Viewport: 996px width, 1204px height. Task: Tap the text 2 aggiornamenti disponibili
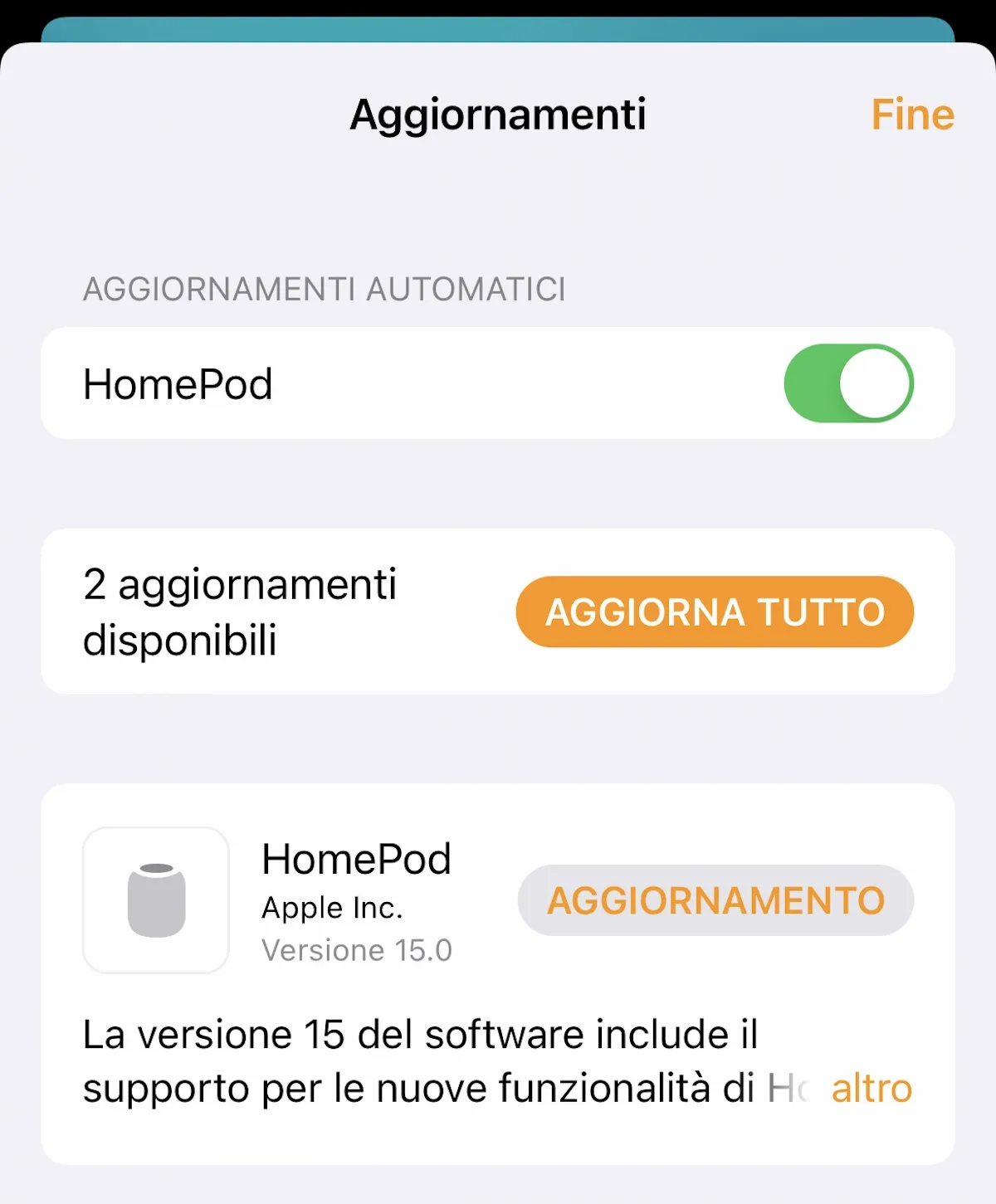(240, 612)
